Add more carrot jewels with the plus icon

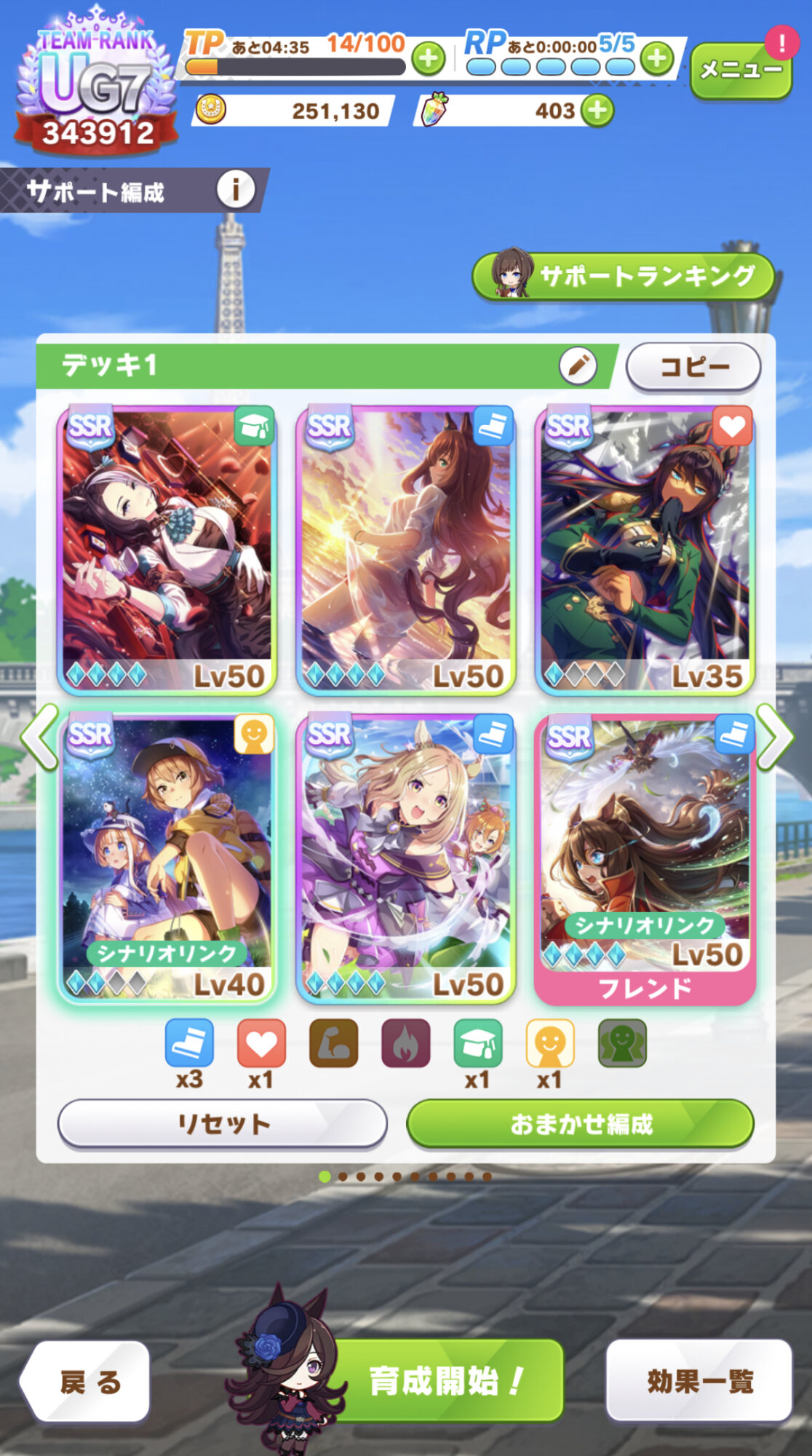(597, 111)
